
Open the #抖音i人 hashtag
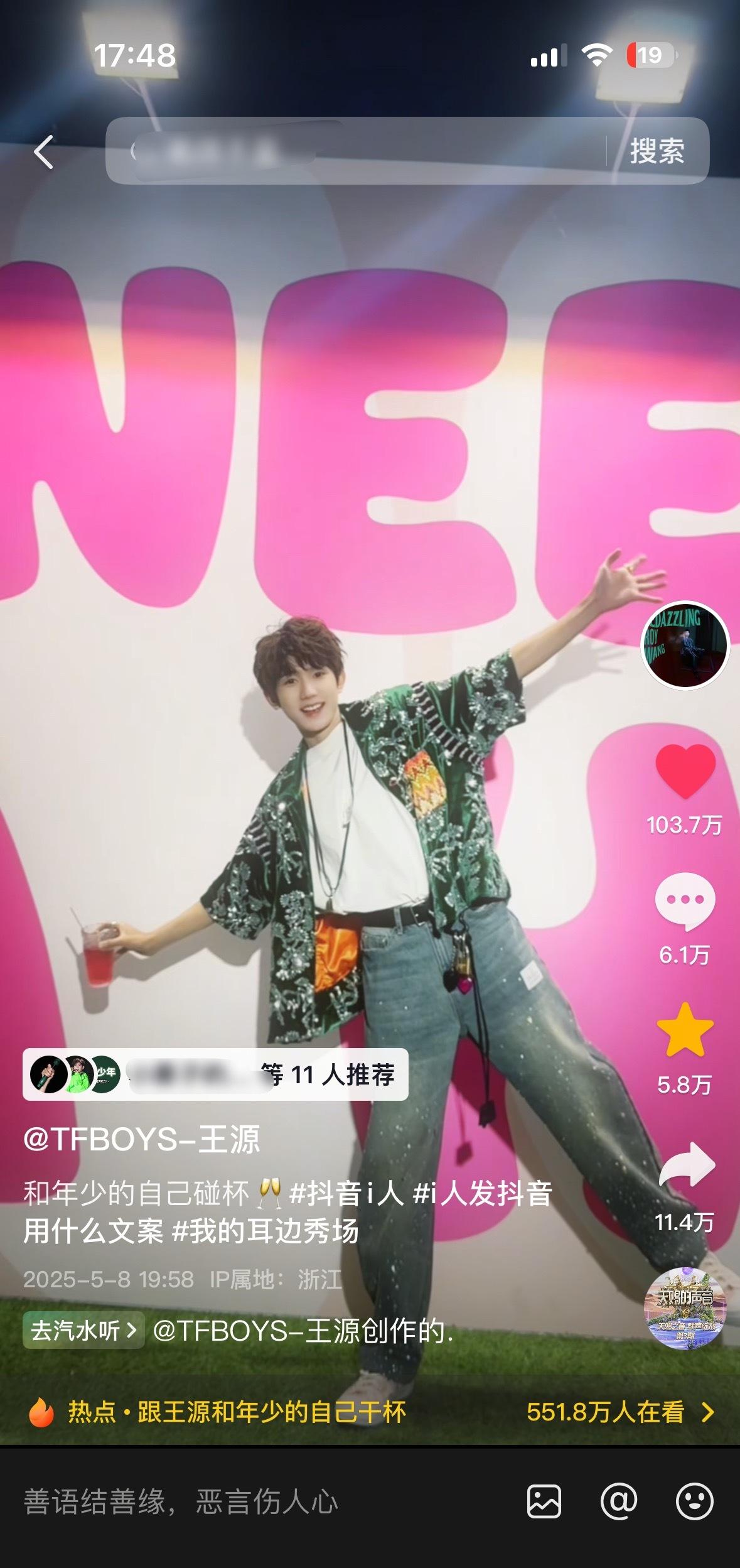[x=346, y=1193]
